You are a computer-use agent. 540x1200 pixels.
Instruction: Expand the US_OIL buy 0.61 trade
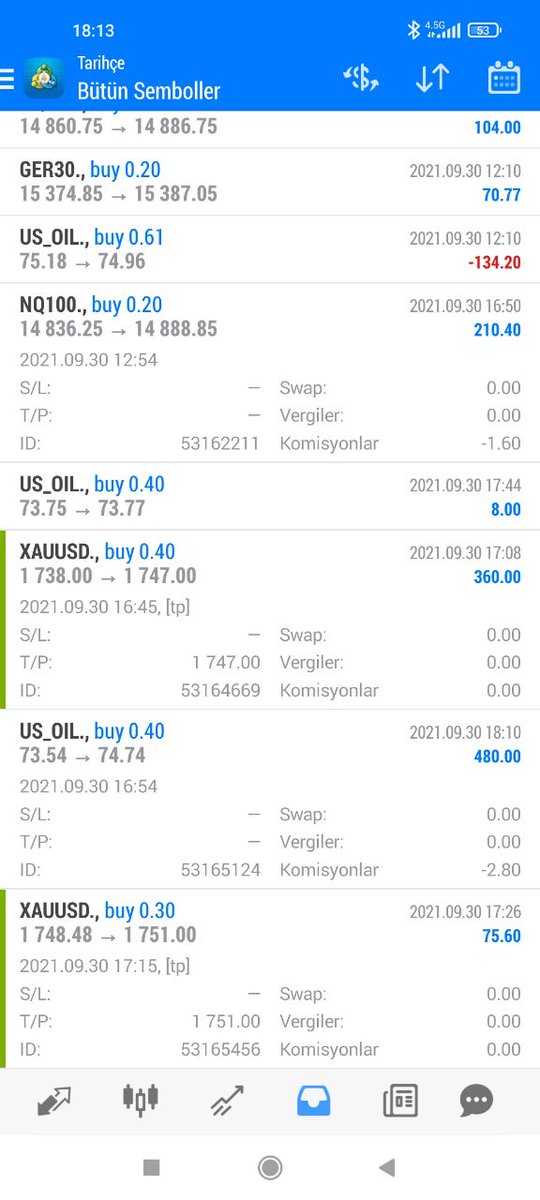[x=270, y=250]
